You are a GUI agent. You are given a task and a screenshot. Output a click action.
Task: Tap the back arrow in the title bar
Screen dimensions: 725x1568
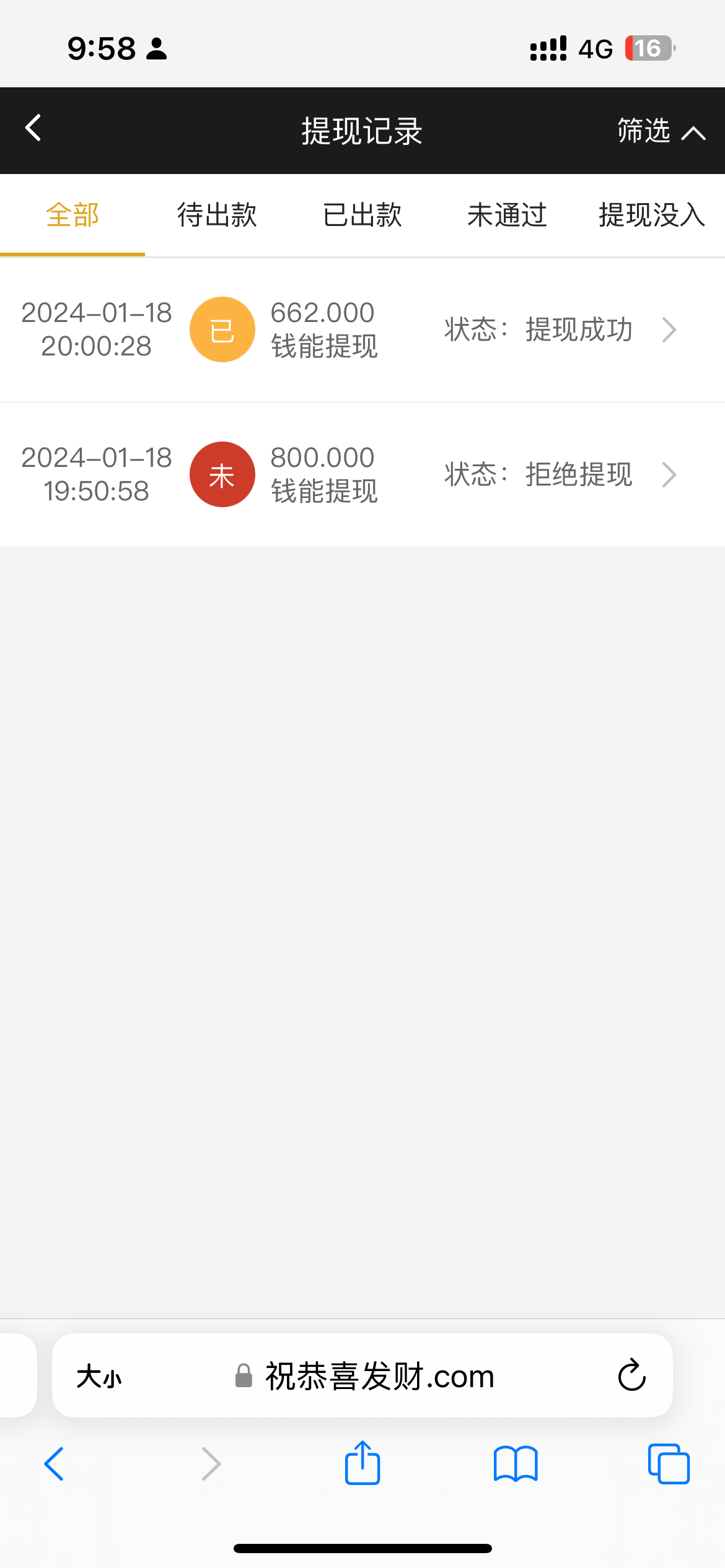click(33, 128)
